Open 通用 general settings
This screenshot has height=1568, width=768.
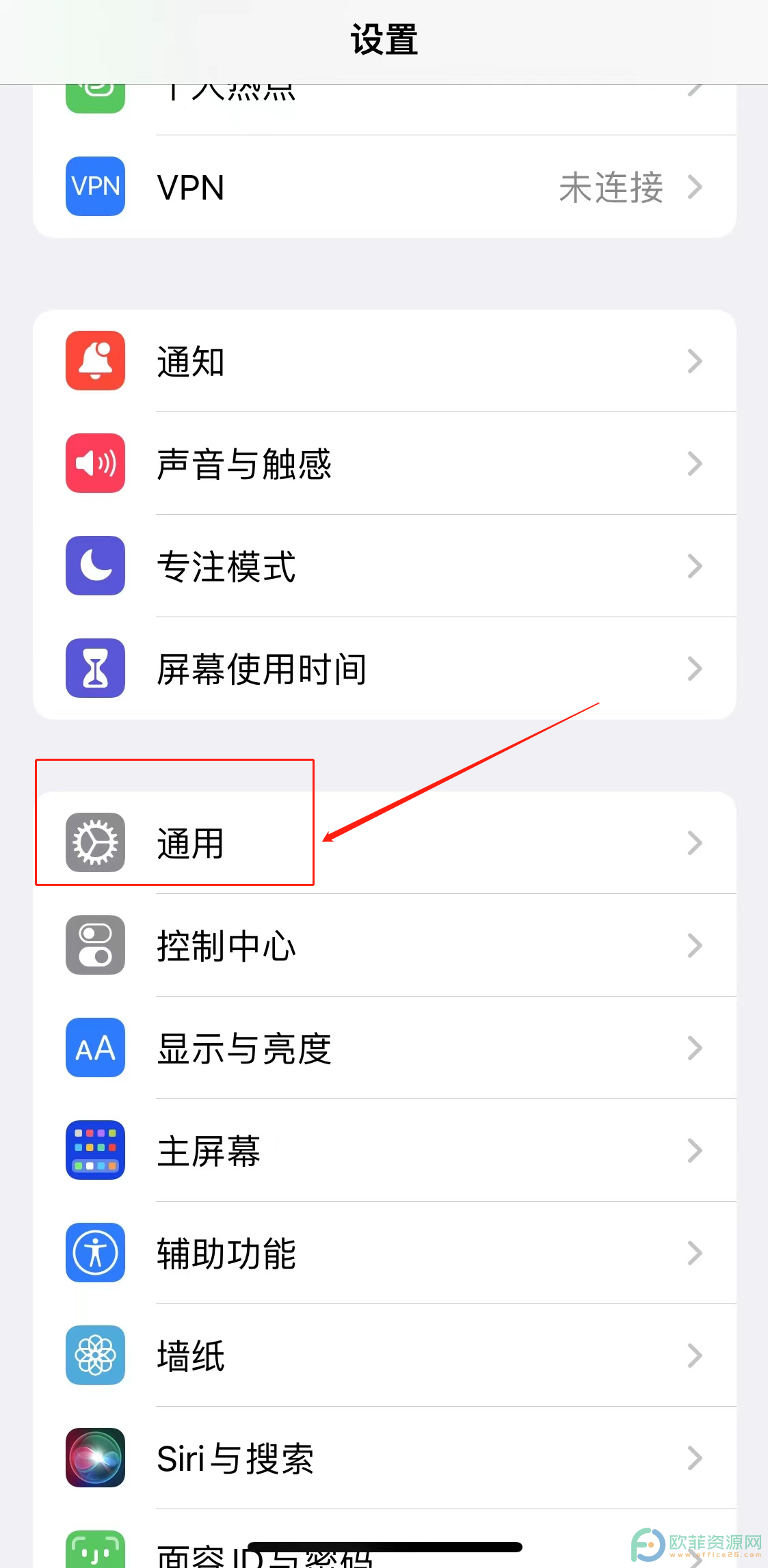point(383,843)
